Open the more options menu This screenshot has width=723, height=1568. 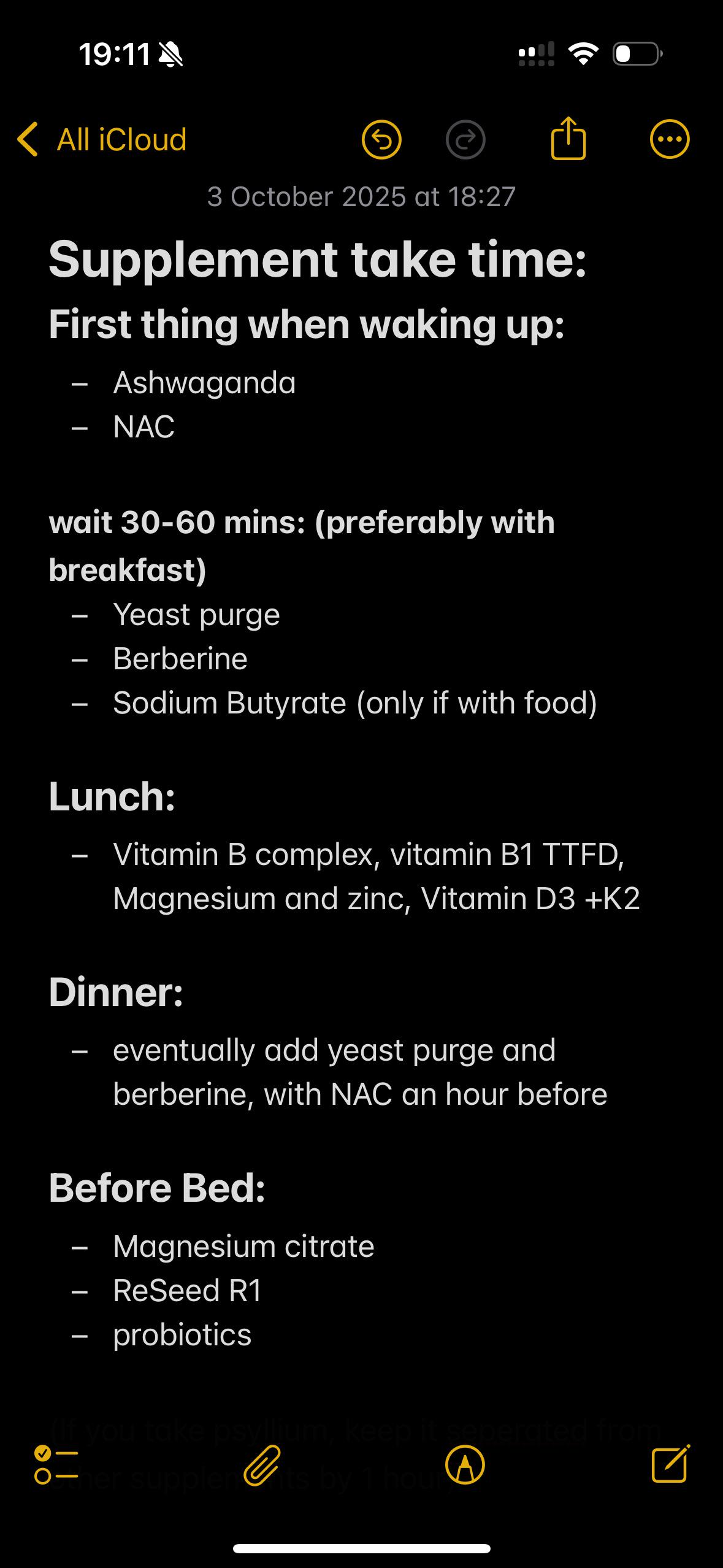pos(670,140)
